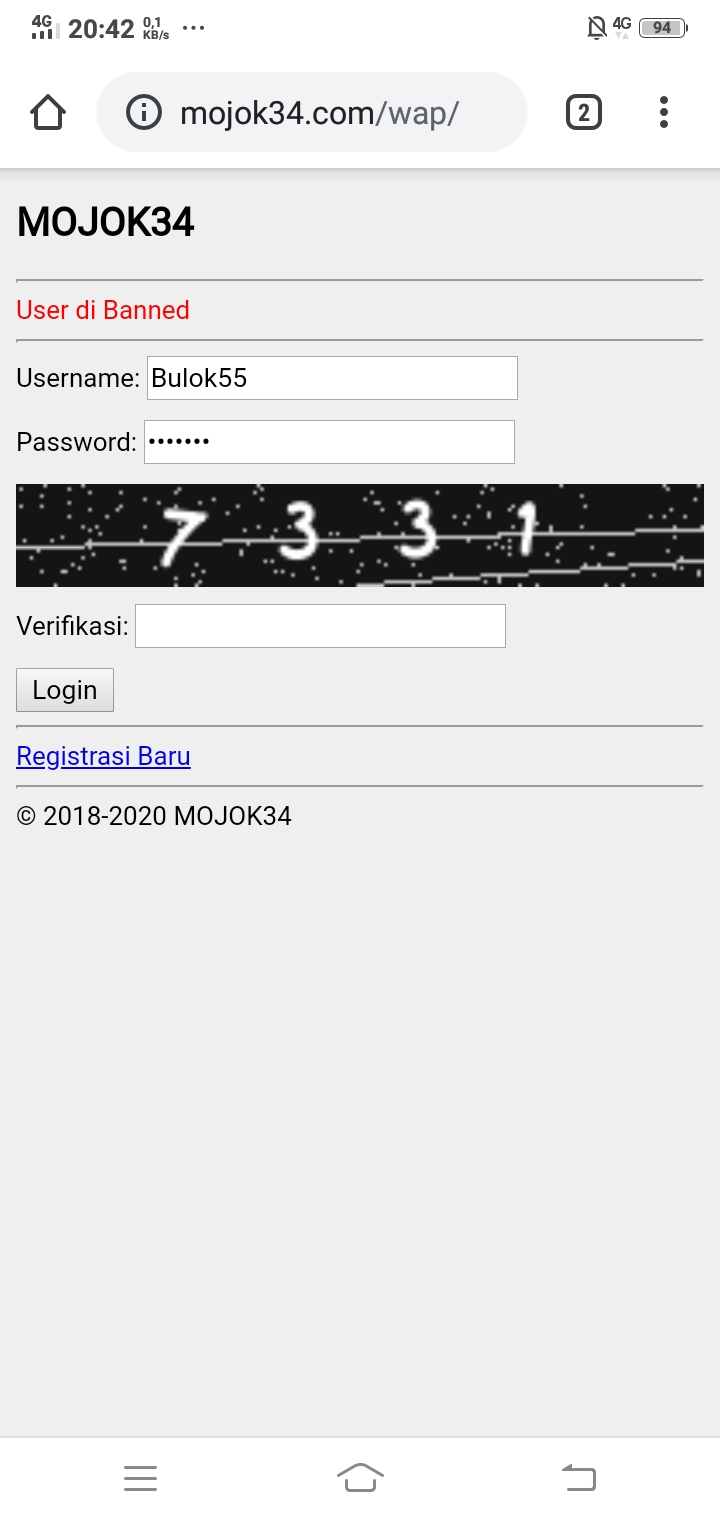The image size is (720, 1520).
Task: Focus the Password field
Action: pyautogui.click(x=329, y=442)
